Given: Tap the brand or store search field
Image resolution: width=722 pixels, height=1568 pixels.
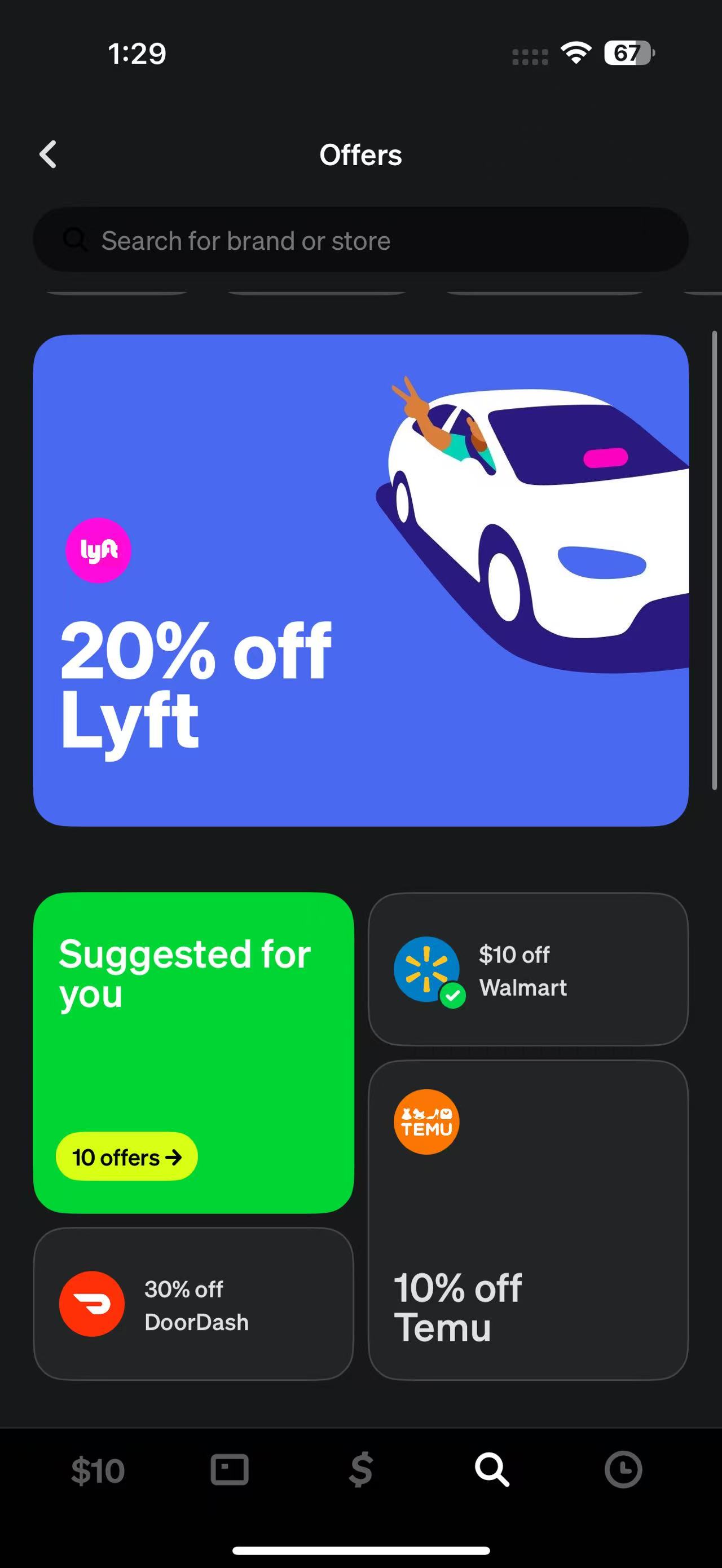Looking at the screenshot, I should coord(360,240).
